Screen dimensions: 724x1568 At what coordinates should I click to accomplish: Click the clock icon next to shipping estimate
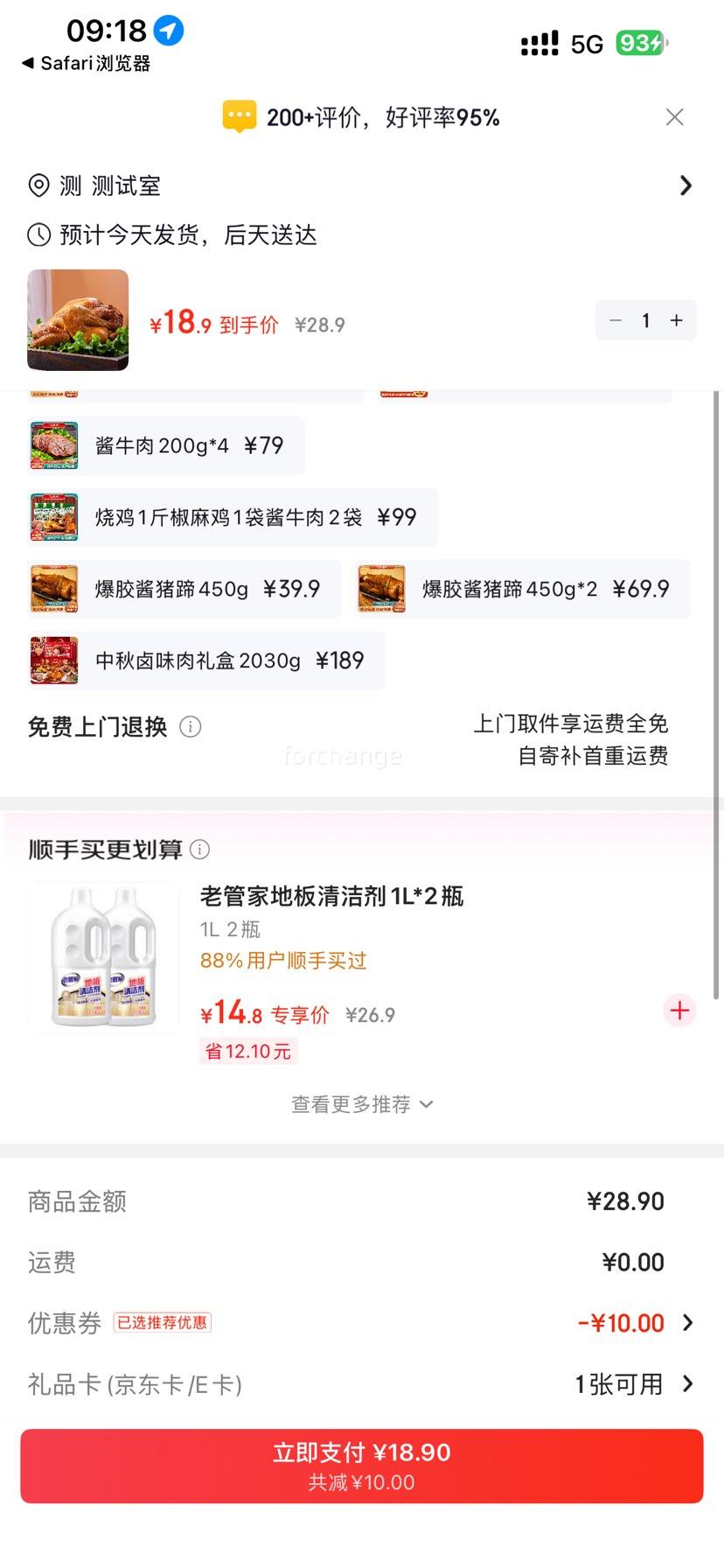point(38,234)
